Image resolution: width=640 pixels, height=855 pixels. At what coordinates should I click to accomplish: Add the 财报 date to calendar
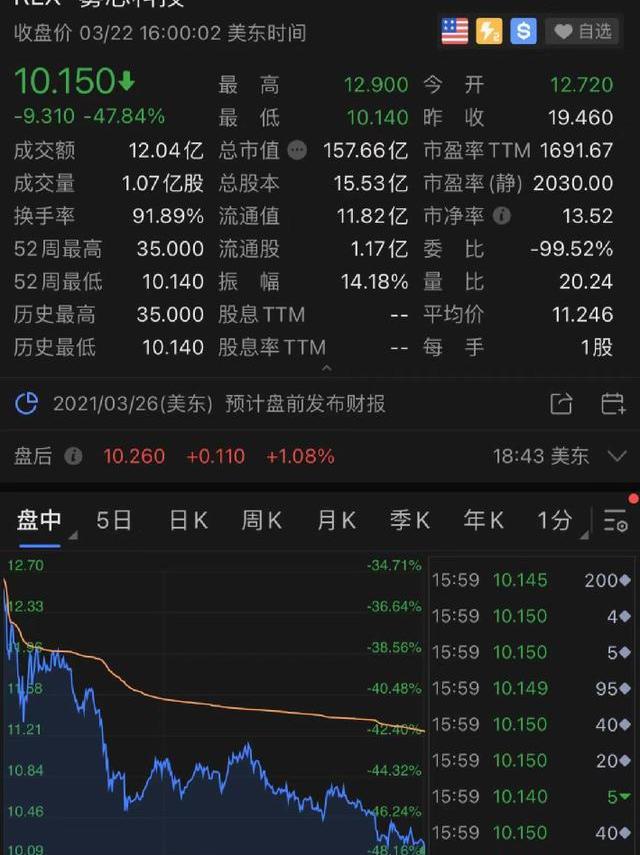click(x=613, y=404)
